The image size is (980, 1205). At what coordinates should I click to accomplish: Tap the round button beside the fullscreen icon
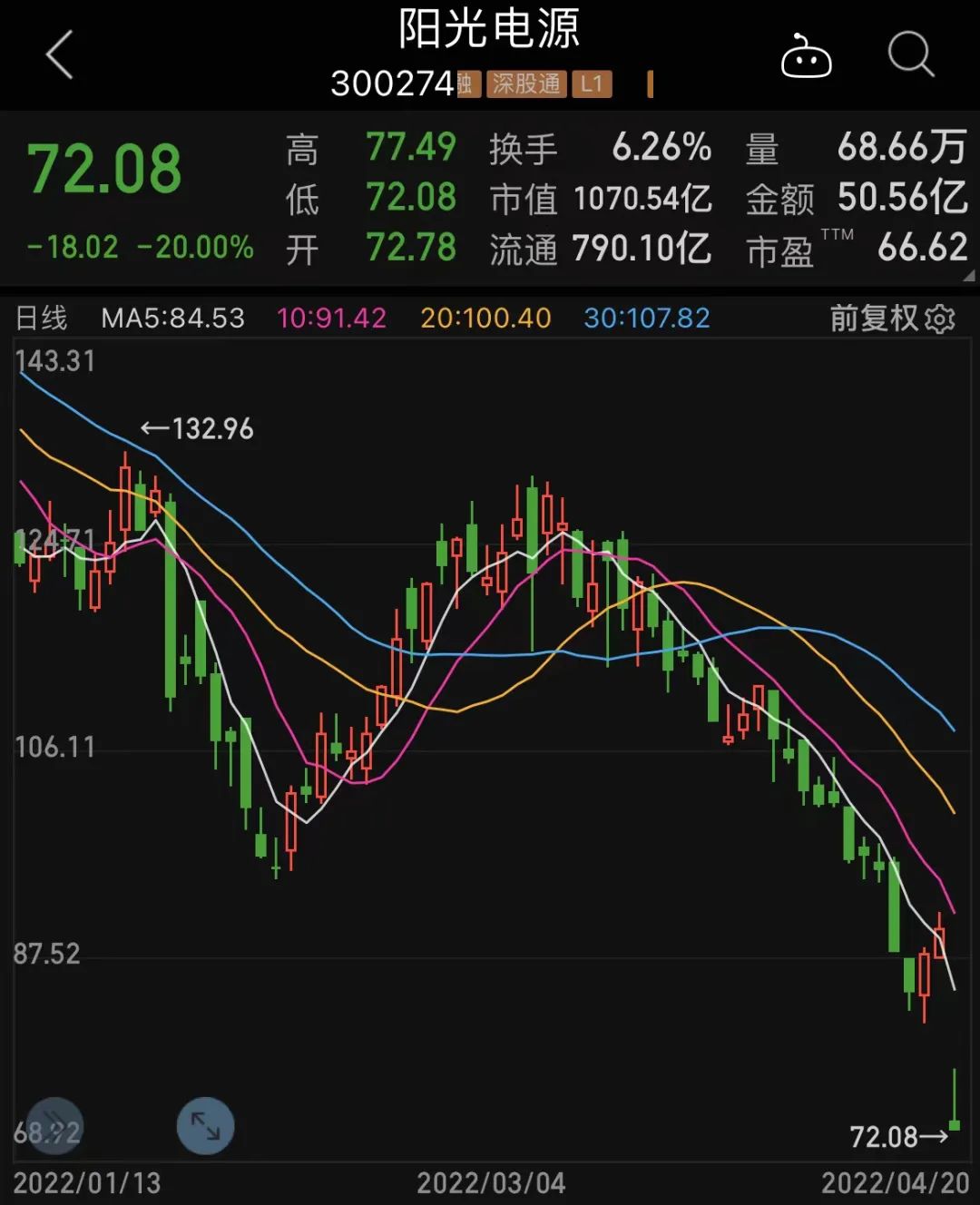point(54,1126)
